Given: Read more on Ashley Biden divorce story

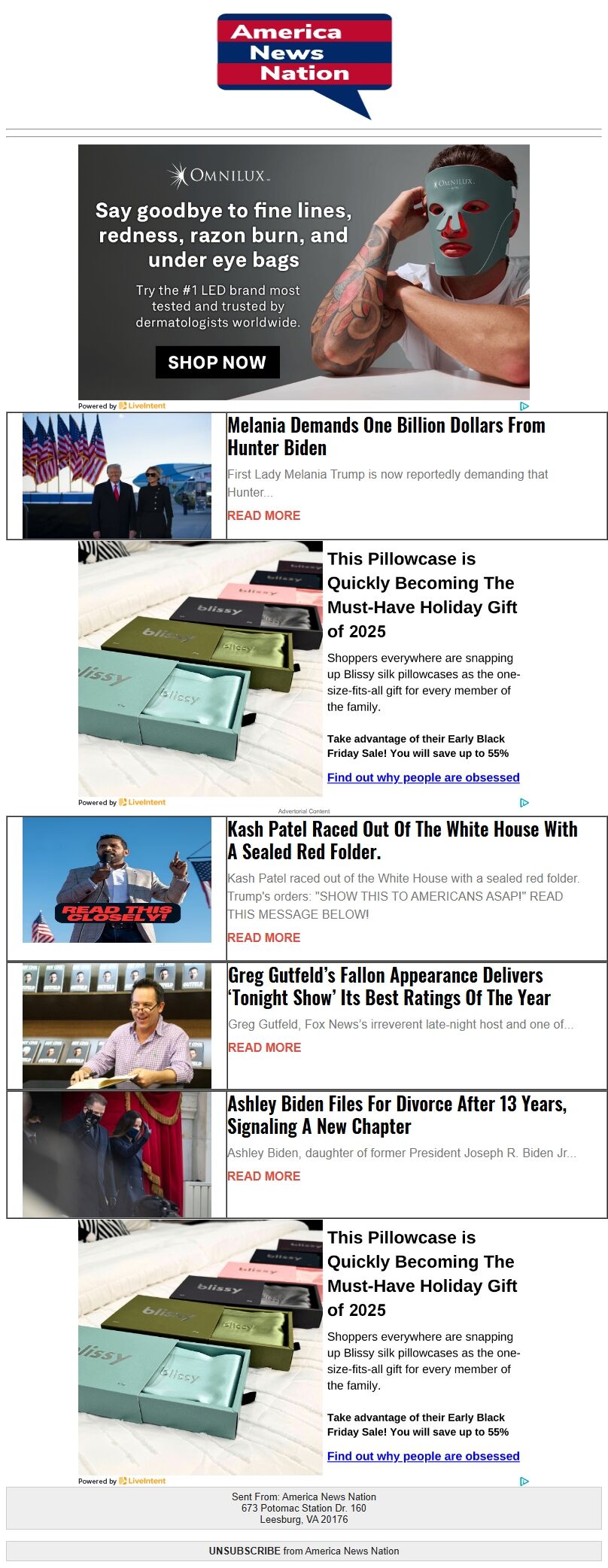Looking at the screenshot, I should pyautogui.click(x=263, y=1176).
